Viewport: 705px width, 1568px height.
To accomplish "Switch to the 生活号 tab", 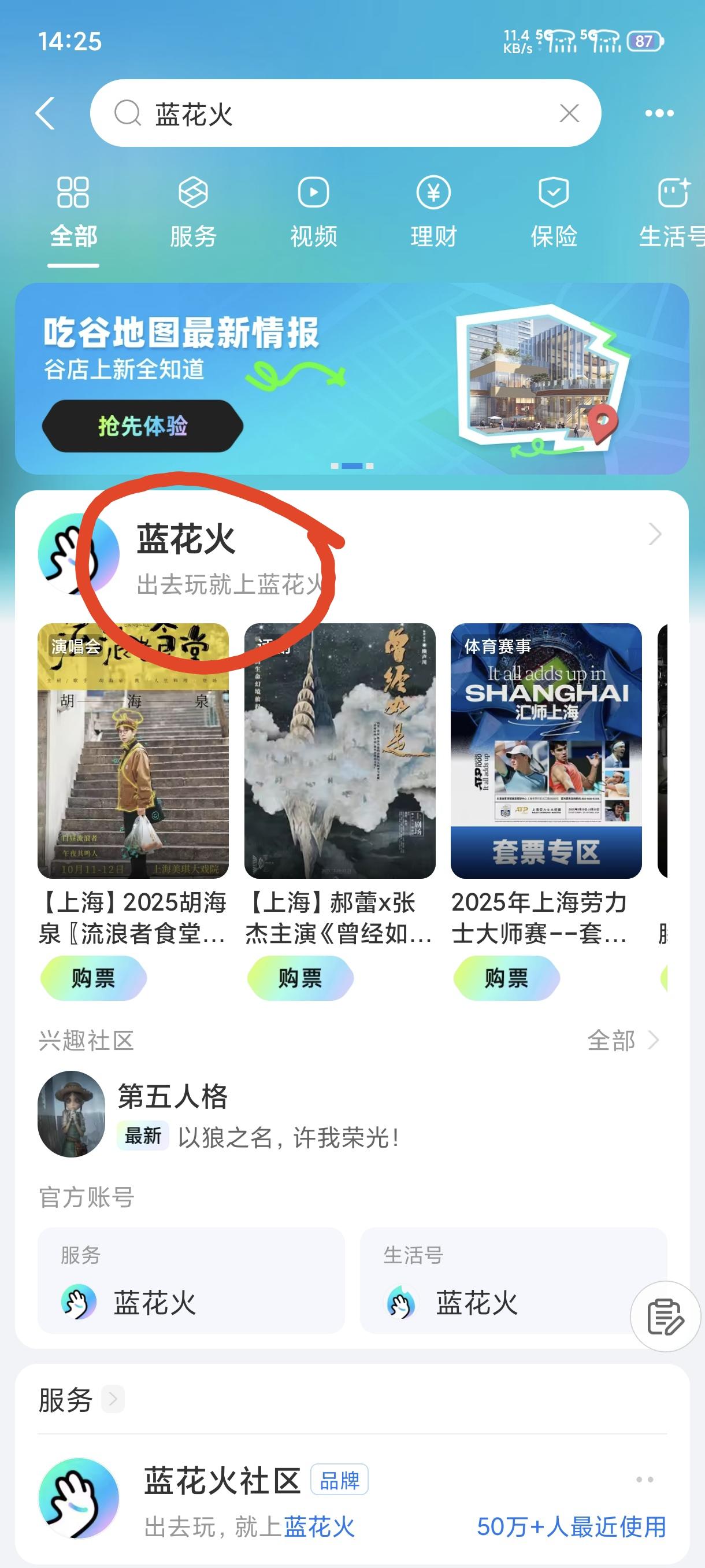I will 672,238.
